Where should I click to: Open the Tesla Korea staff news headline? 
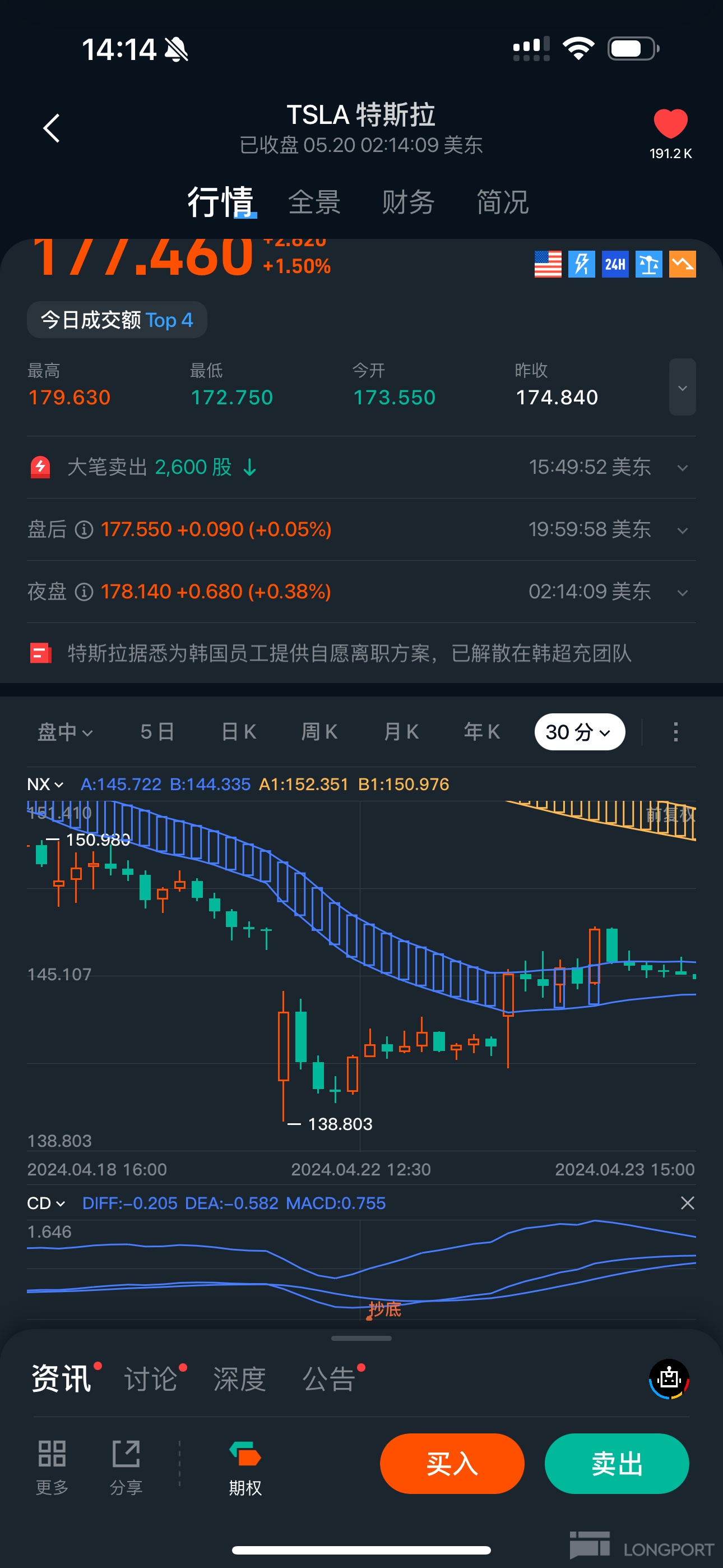coord(349,654)
